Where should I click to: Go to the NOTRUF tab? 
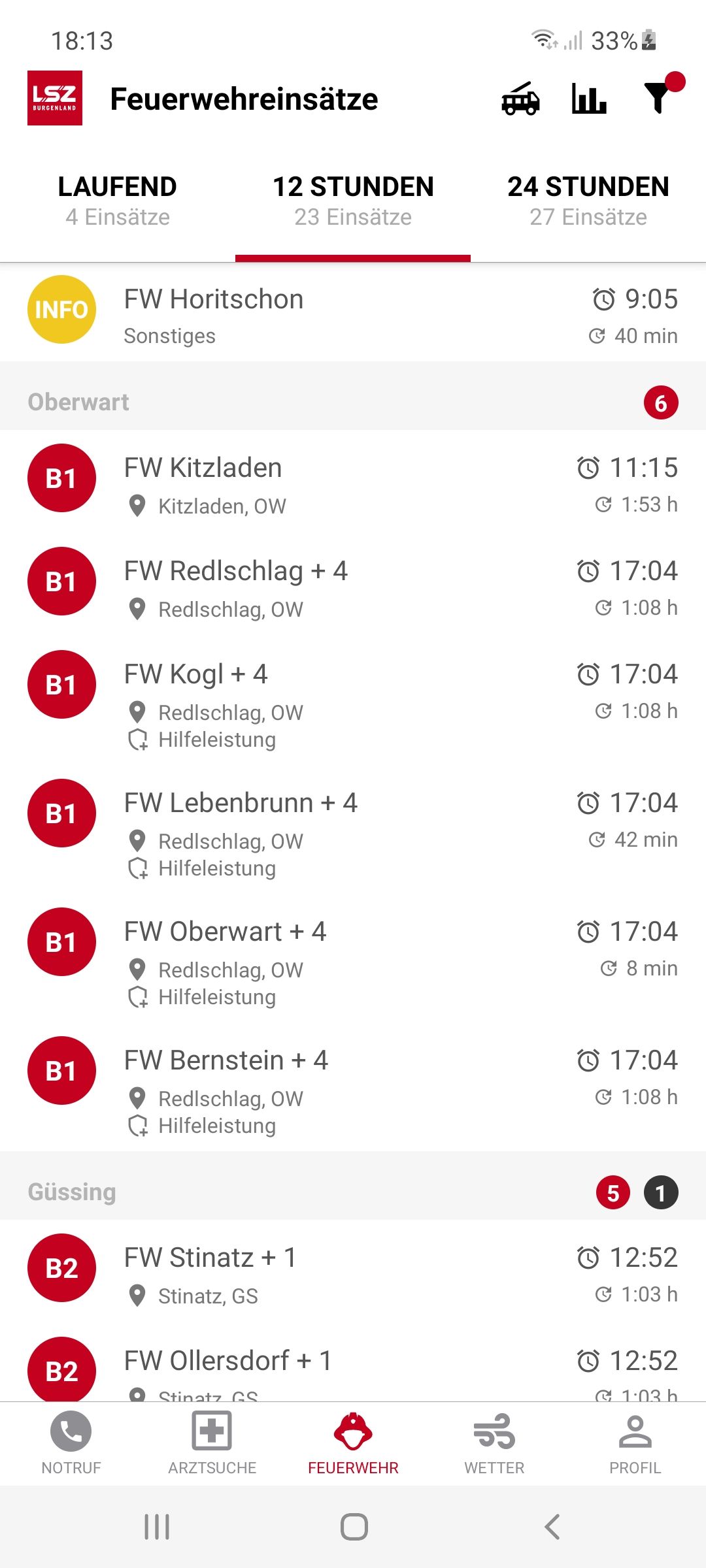pos(71,1444)
